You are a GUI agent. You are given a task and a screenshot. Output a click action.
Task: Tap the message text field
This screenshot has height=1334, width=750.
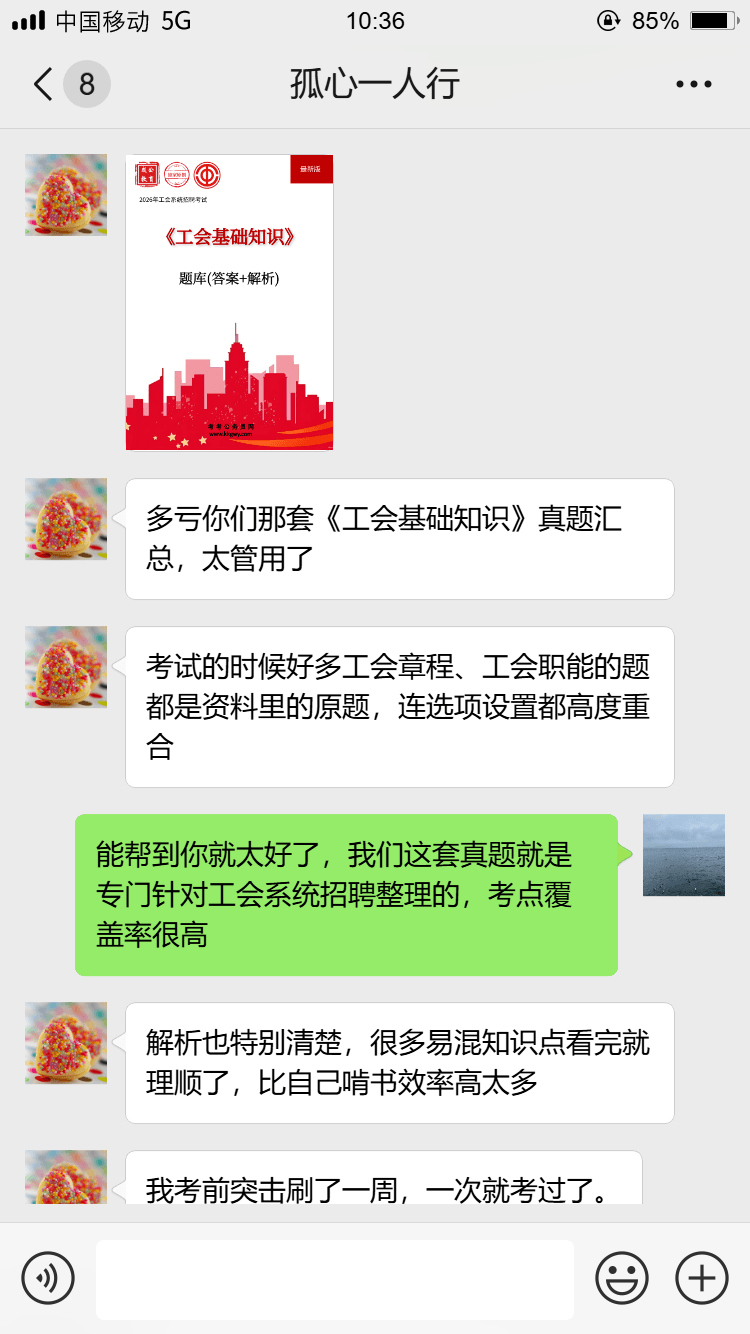(335, 1279)
